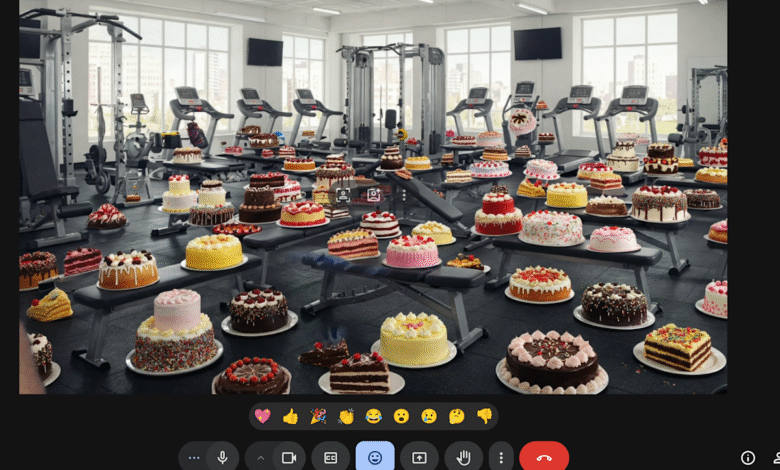Viewport: 780px width, 470px height.
Task: Leave the call
Action: 544,457
